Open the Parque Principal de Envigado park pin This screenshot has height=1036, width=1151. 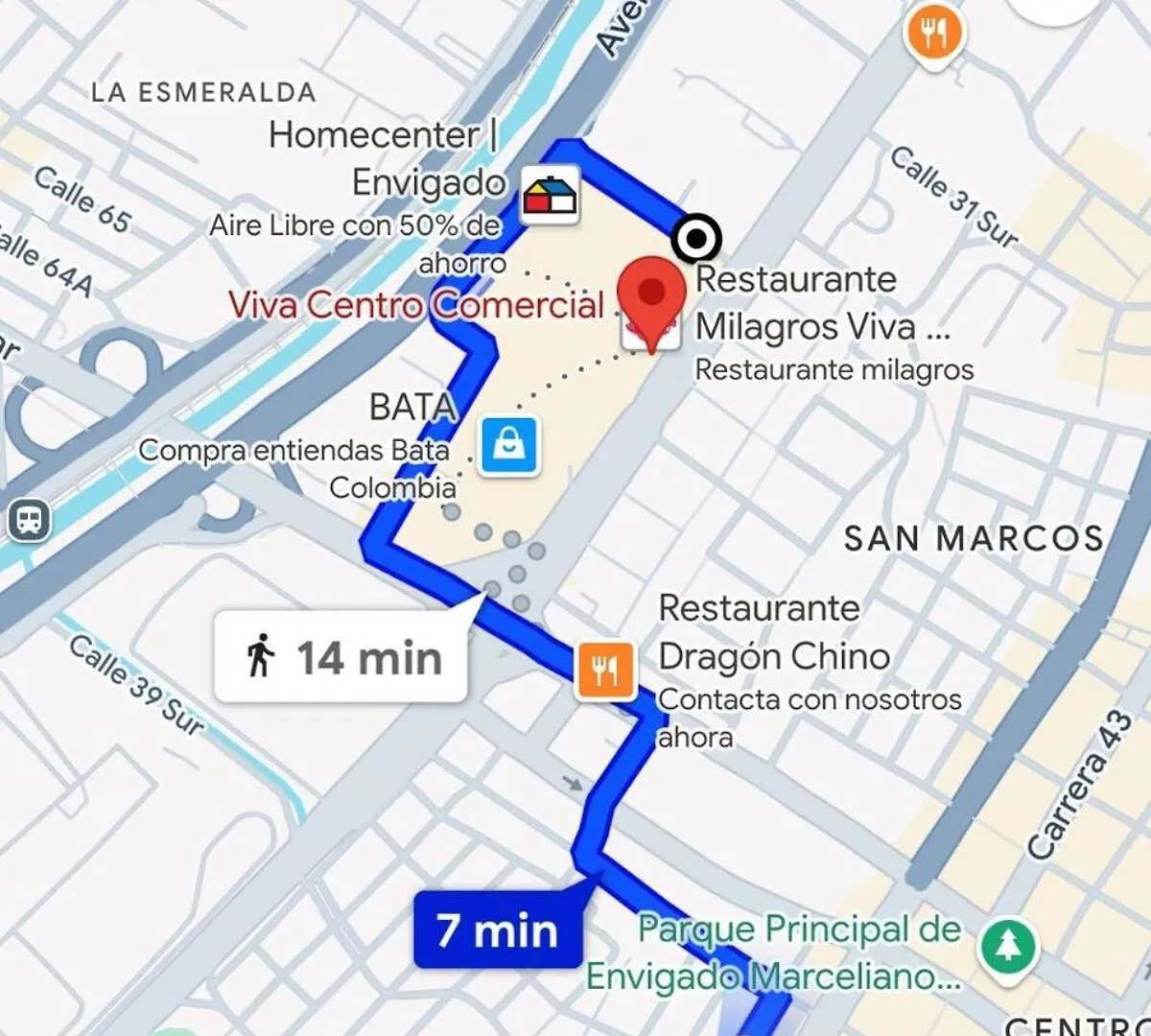pyautogui.click(x=1007, y=947)
